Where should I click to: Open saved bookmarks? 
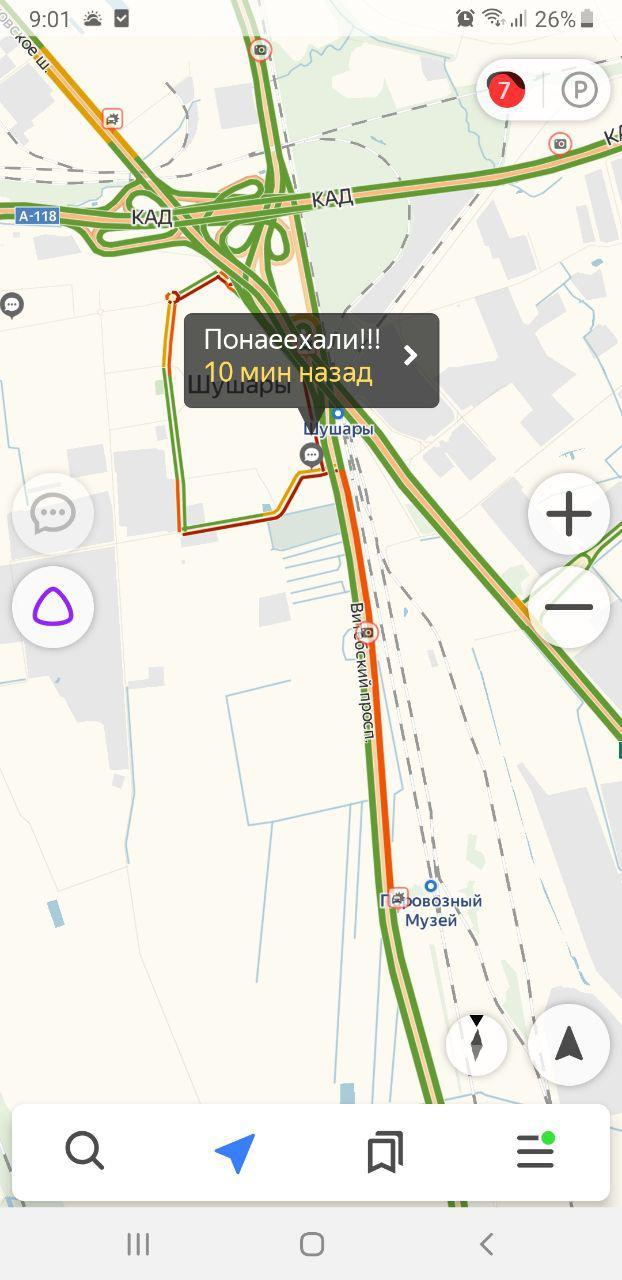[385, 1152]
